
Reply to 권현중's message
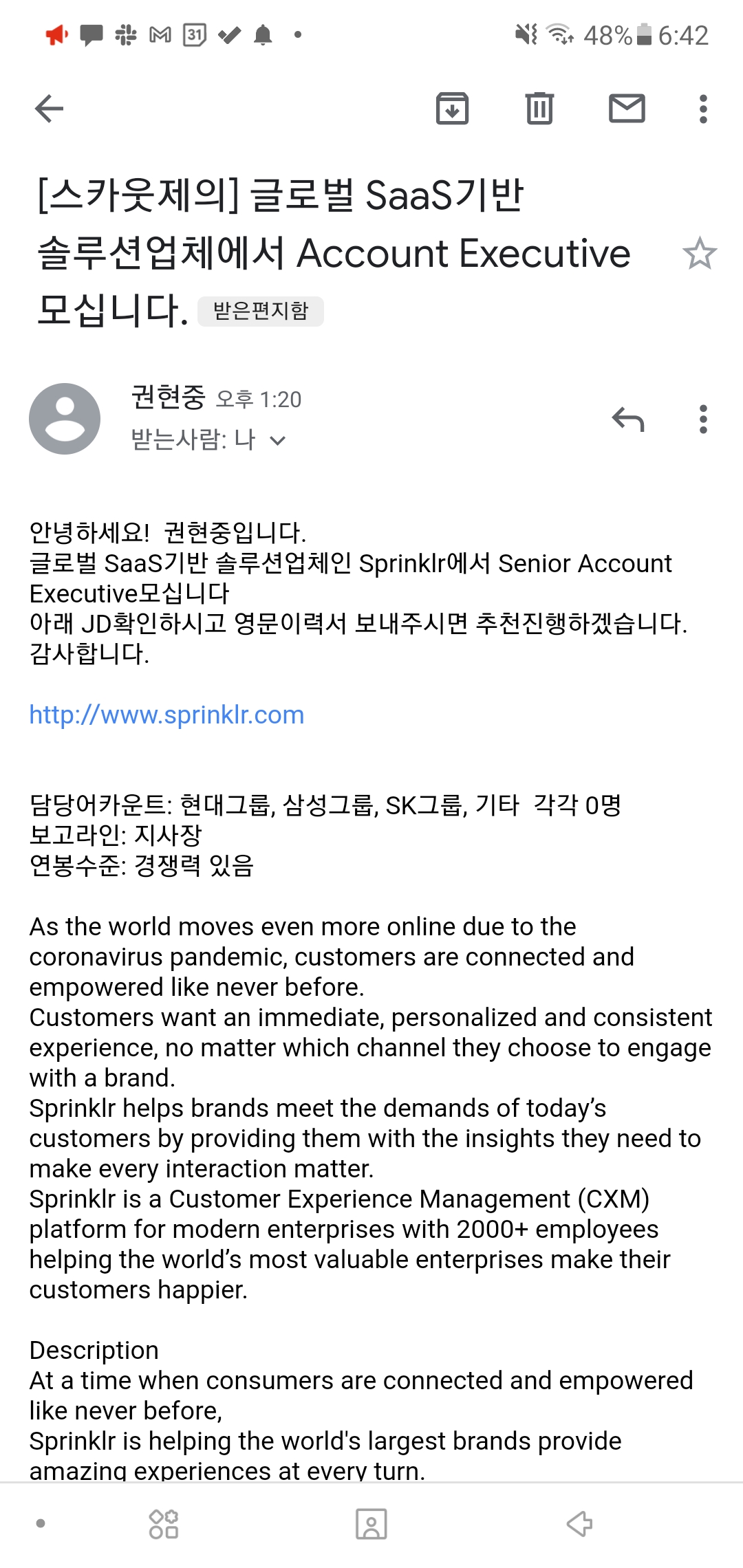627,419
